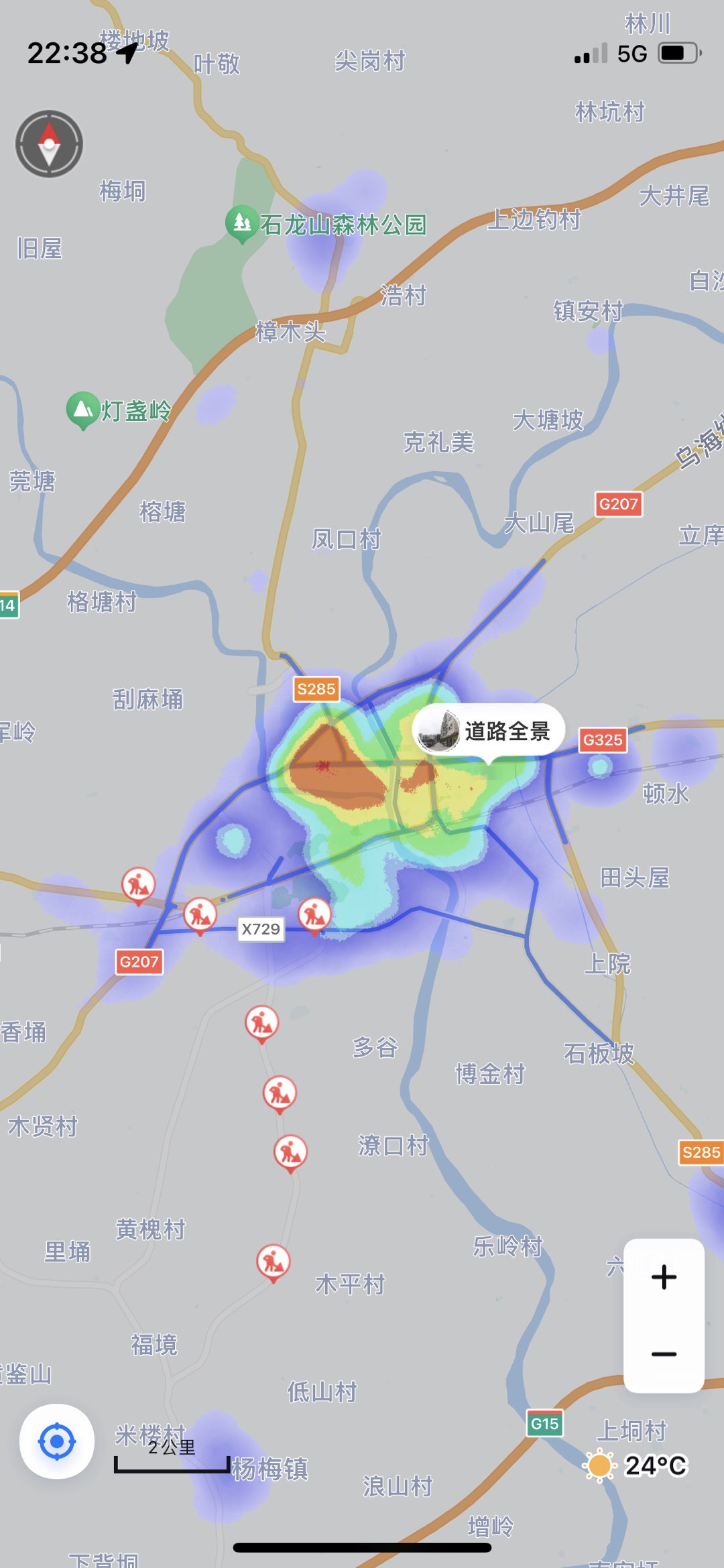Zoom out with the minus button

(x=664, y=1354)
